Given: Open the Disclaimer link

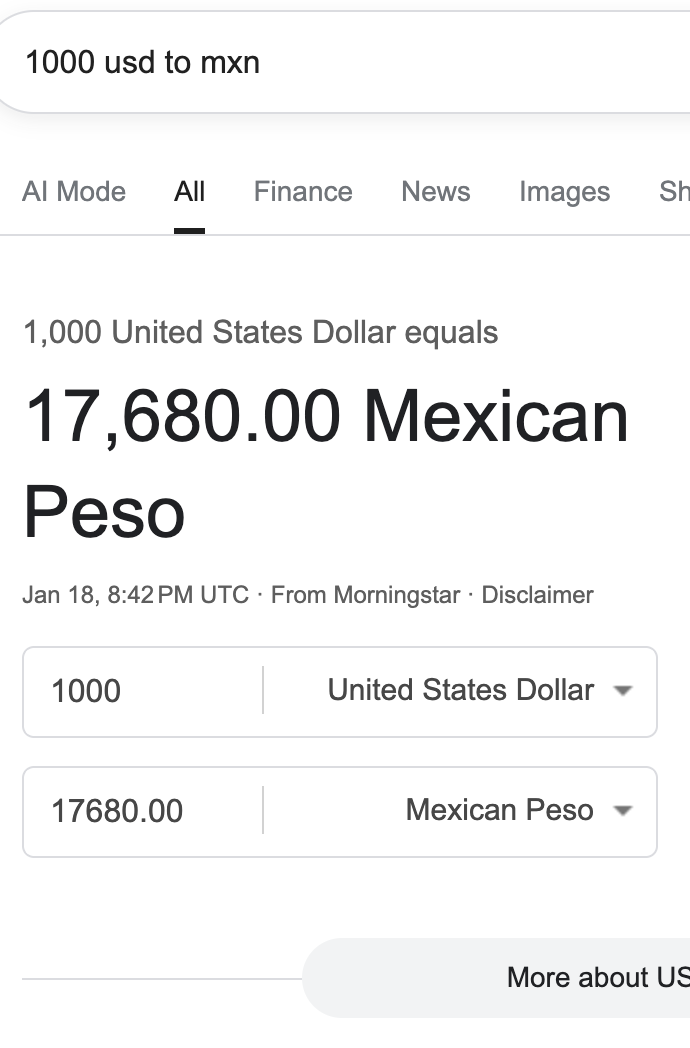Looking at the screenshot, I should (537, 595).
